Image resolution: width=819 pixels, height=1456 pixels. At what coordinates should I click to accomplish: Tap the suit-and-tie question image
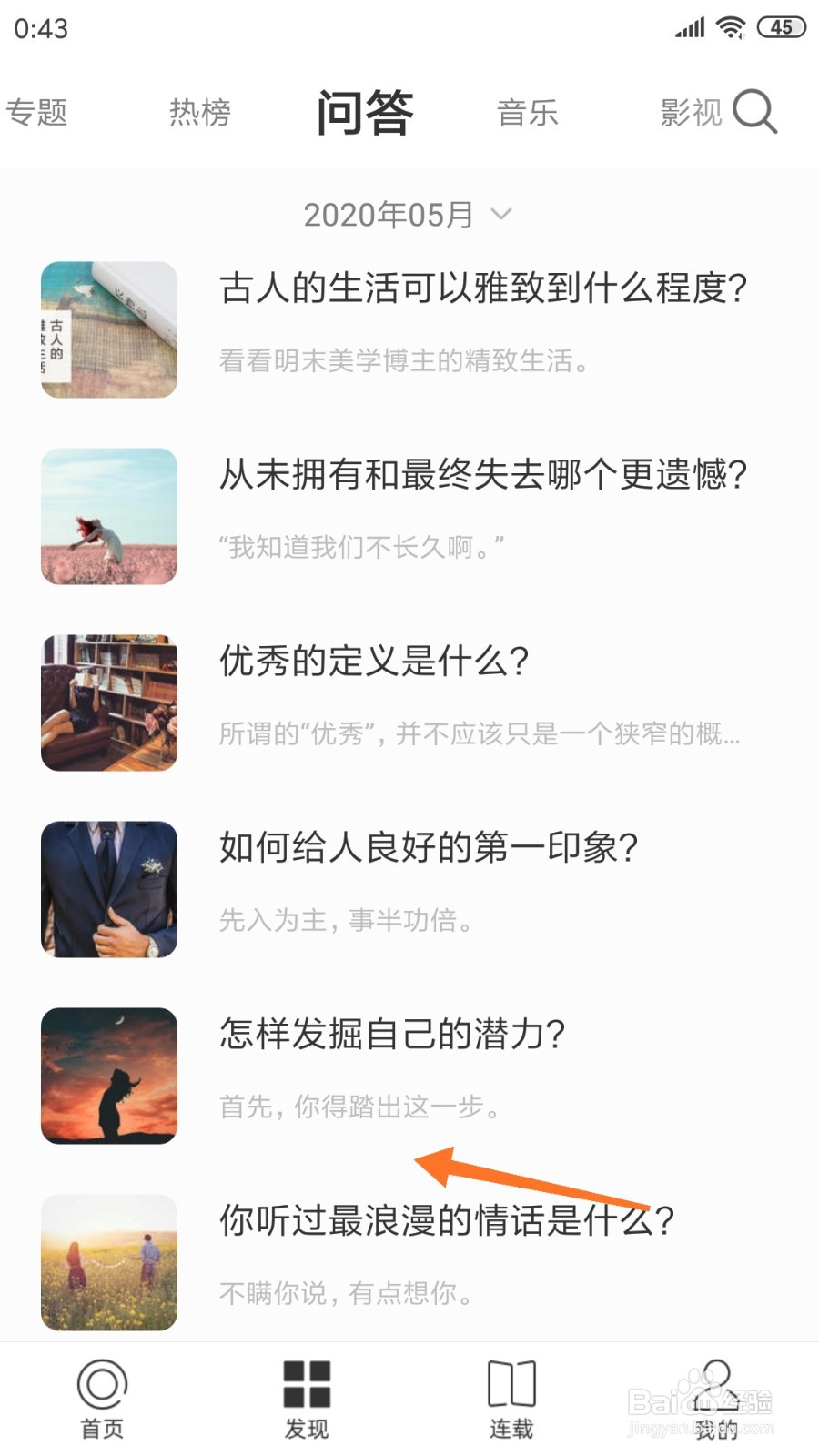(108, 889)
